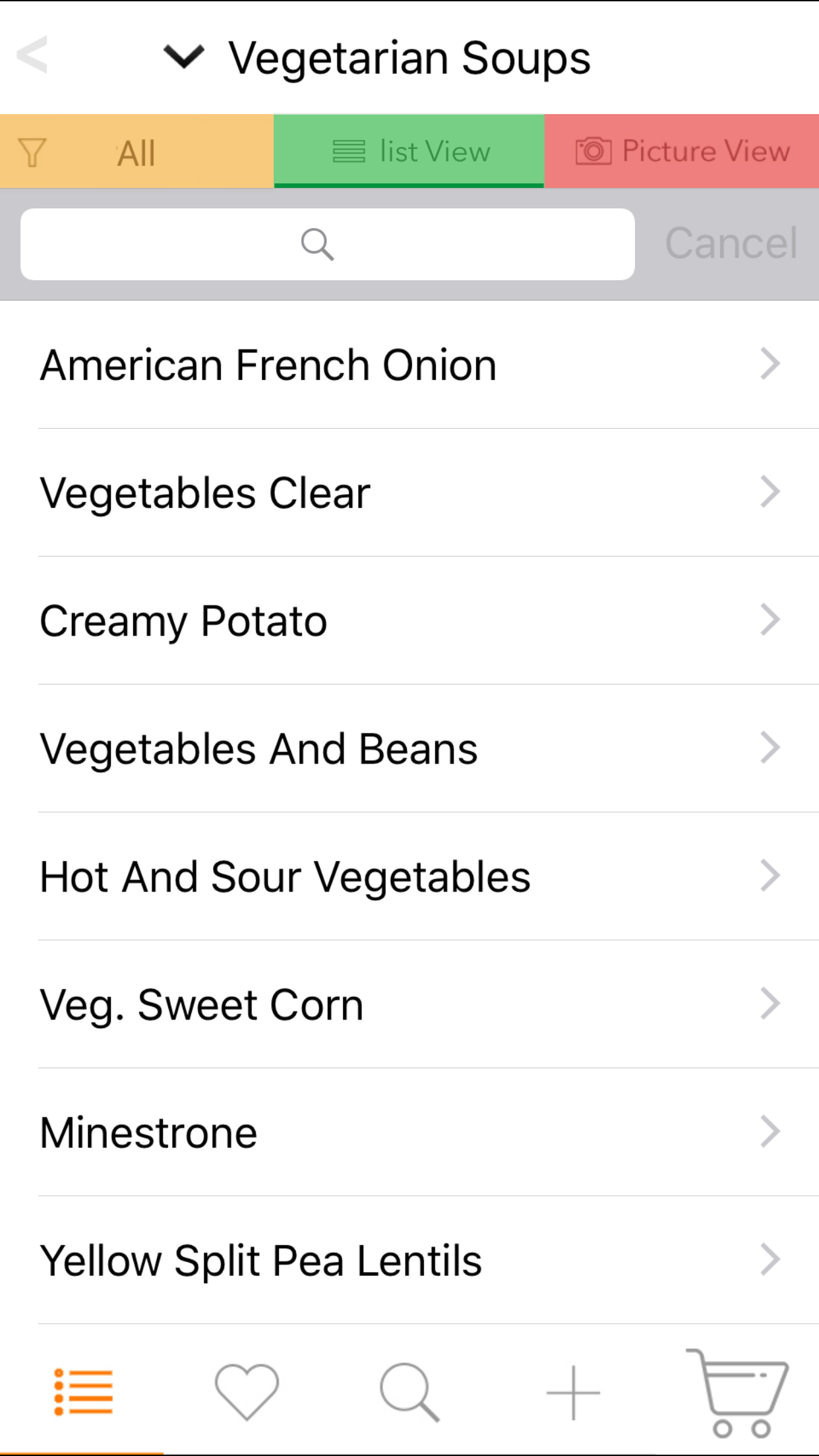Cancel the search
Image resolution: width=819 pixels, height=1456 pixels.
click(731, 243)
